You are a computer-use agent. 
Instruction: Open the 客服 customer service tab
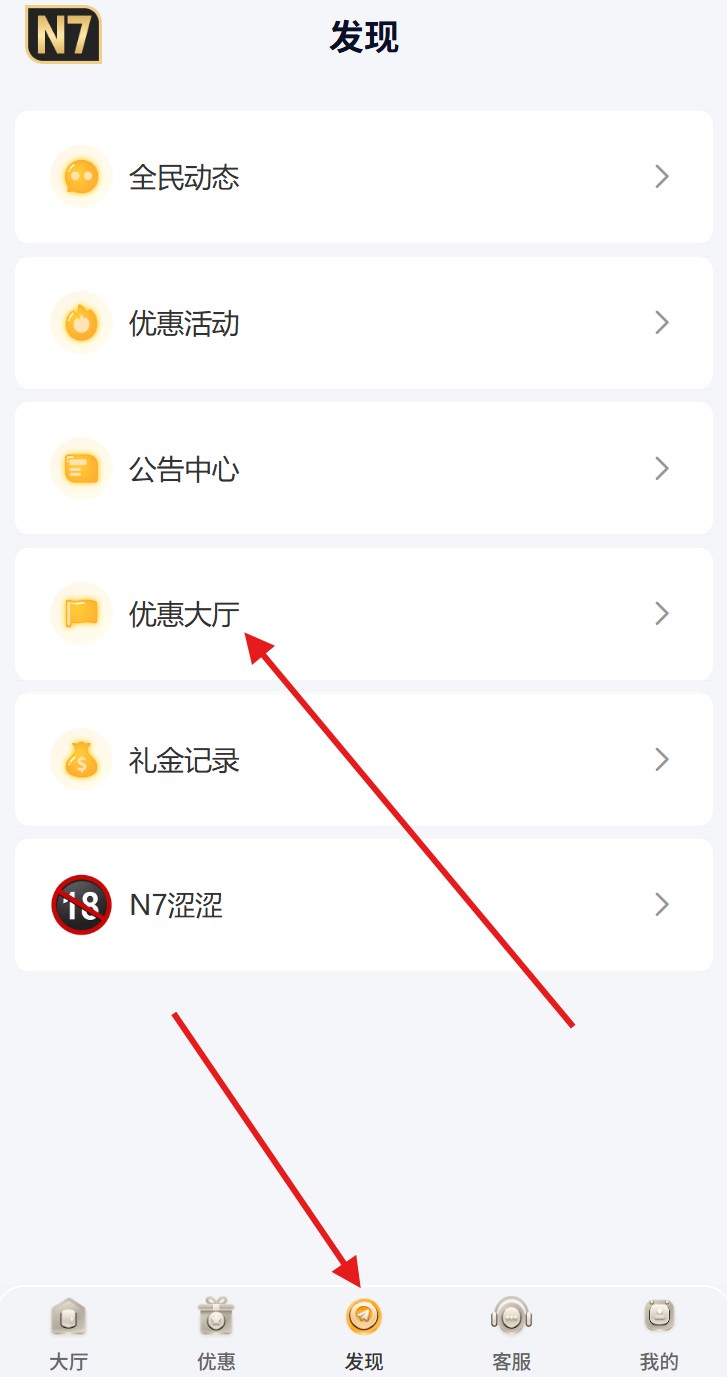pyautogui.click(x=511, y=1333)
